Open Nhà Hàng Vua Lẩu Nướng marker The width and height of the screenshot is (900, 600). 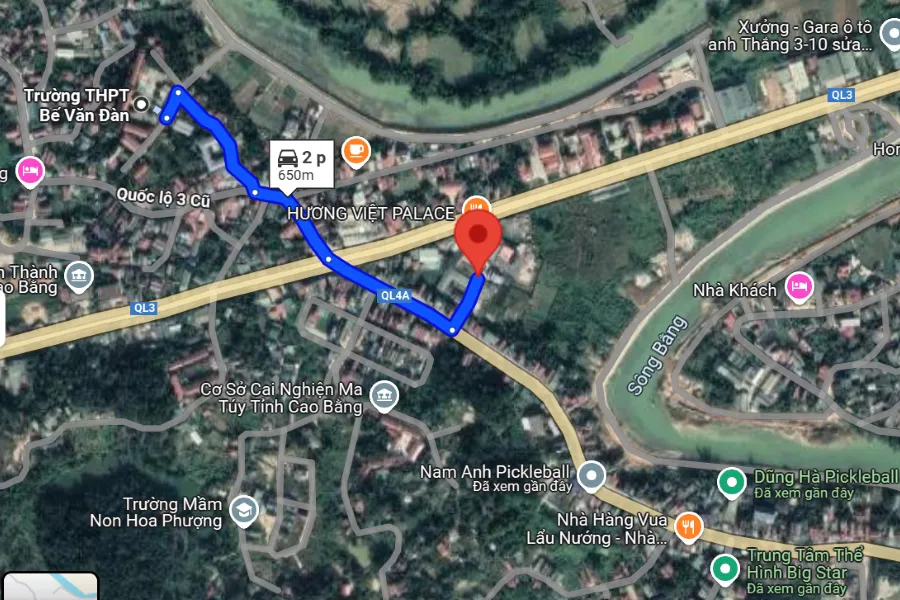coord(688,526)
